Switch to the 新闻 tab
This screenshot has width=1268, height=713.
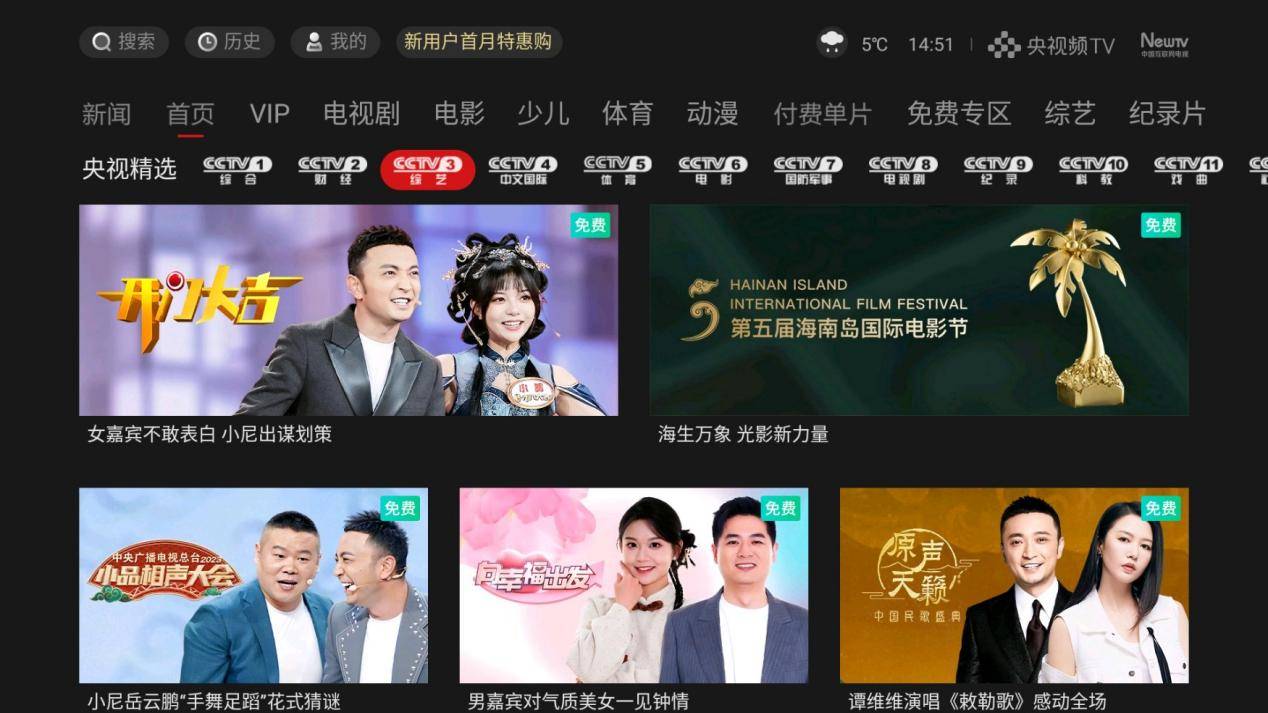click(x=106, y=114)
